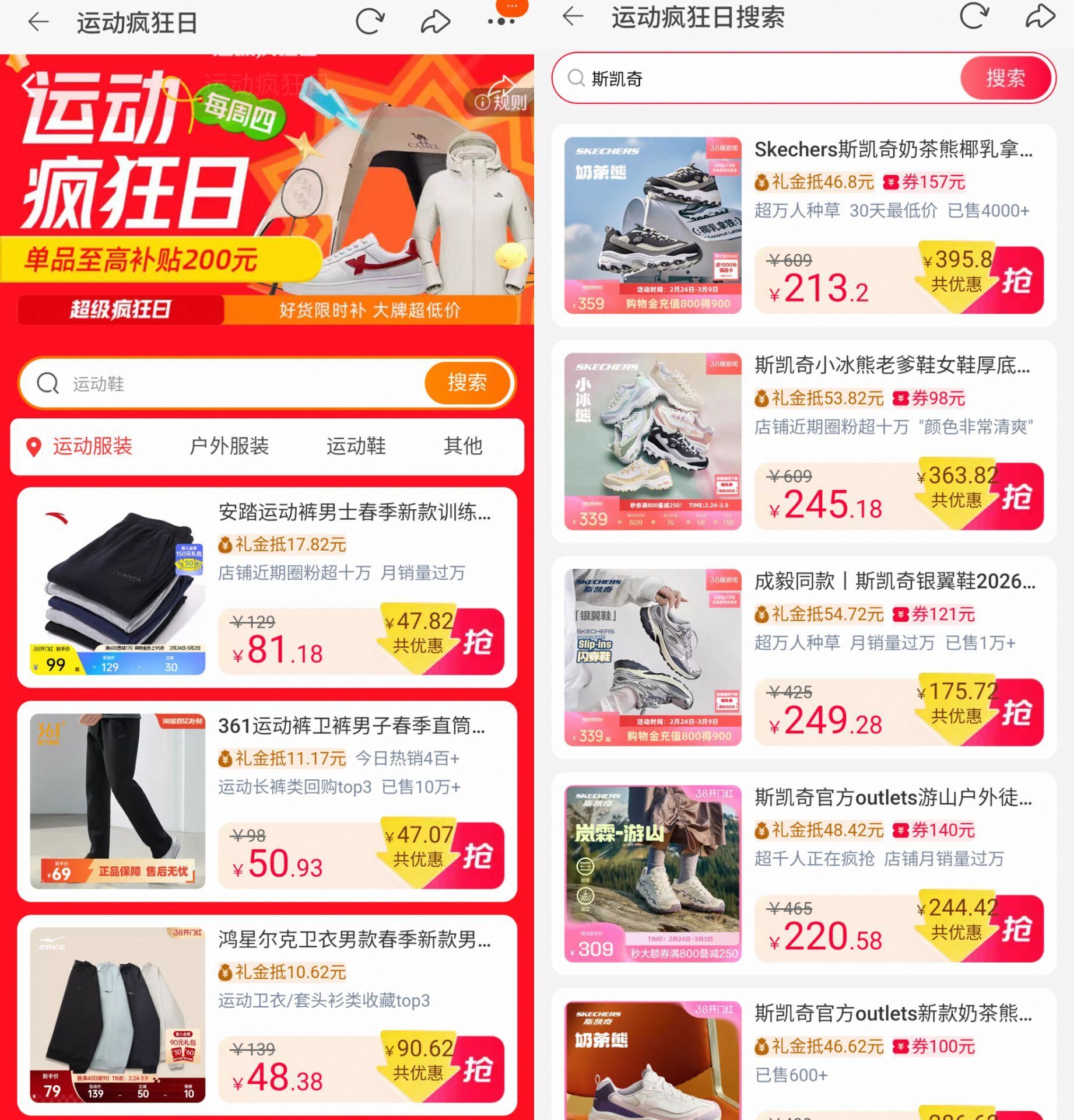Image resolution: width=1074 pixels, height=1120 pixels.
Task: Refresh the 运动疯狂日搜索 results
Action: coord(974,16)
